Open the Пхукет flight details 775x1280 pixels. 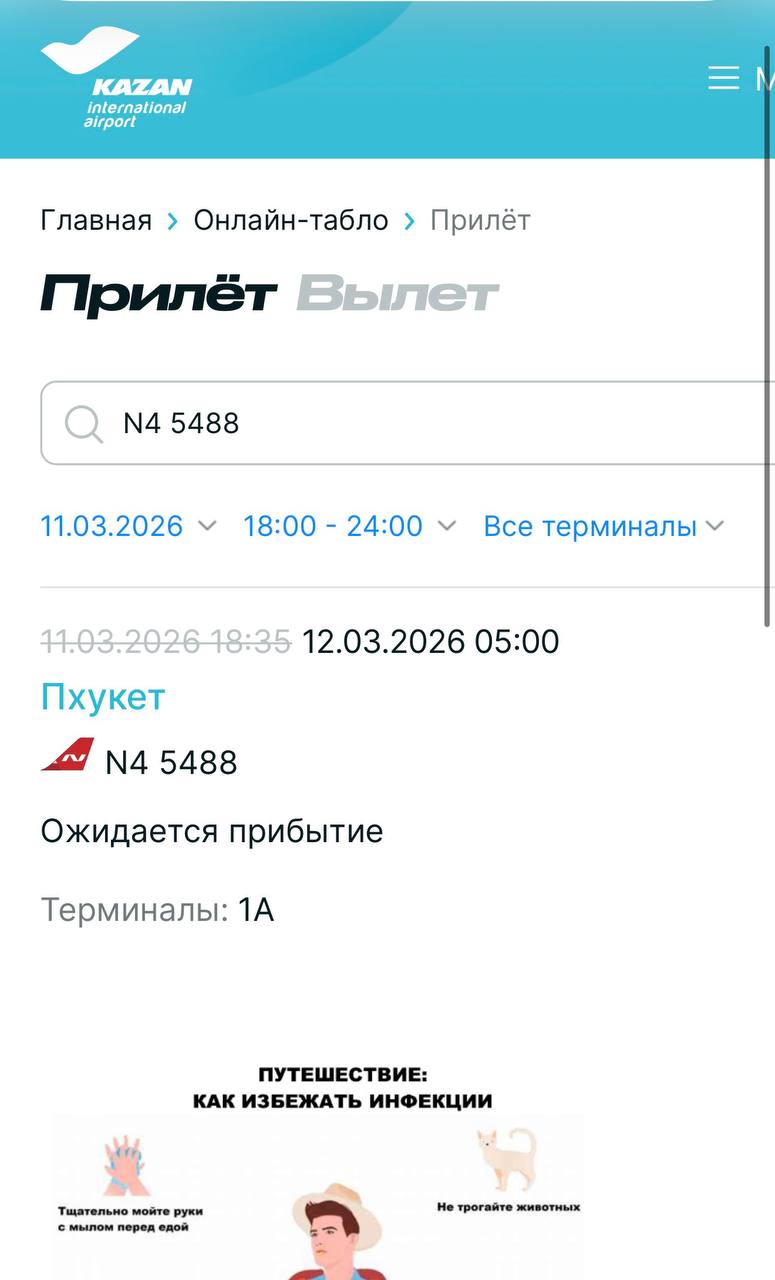click(x=103, y=697)
